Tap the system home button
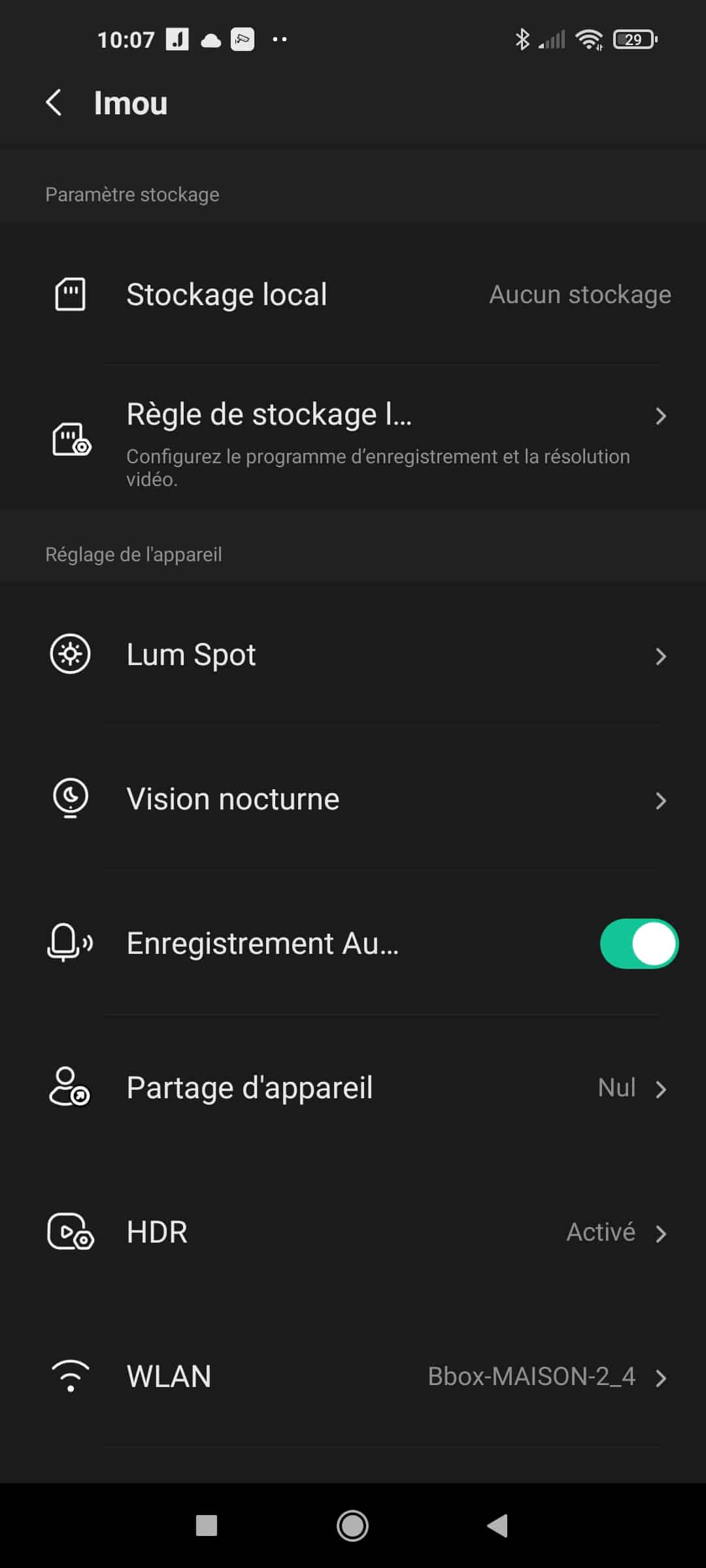The image size is (706, 1568). 352,1526
